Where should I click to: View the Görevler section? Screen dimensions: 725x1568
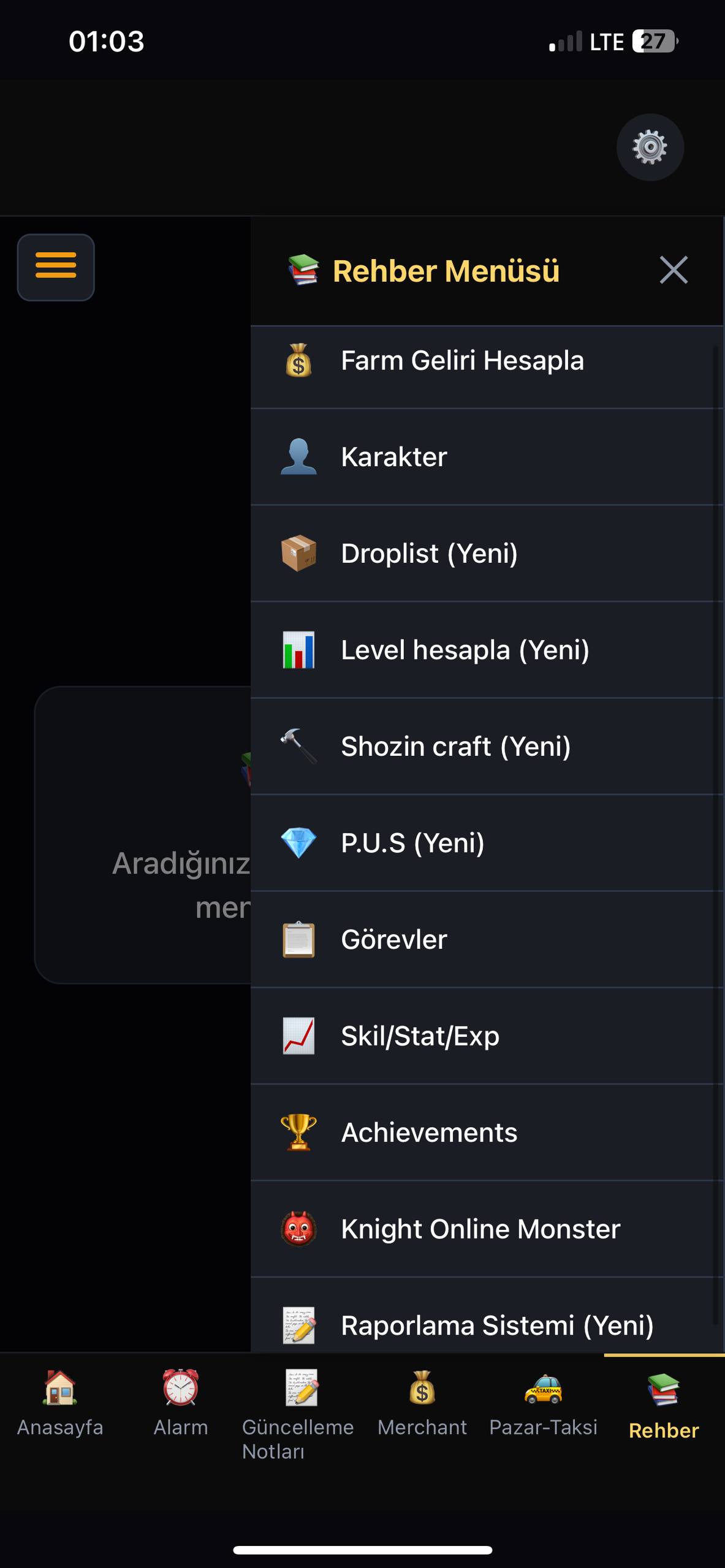pos(394,940)
